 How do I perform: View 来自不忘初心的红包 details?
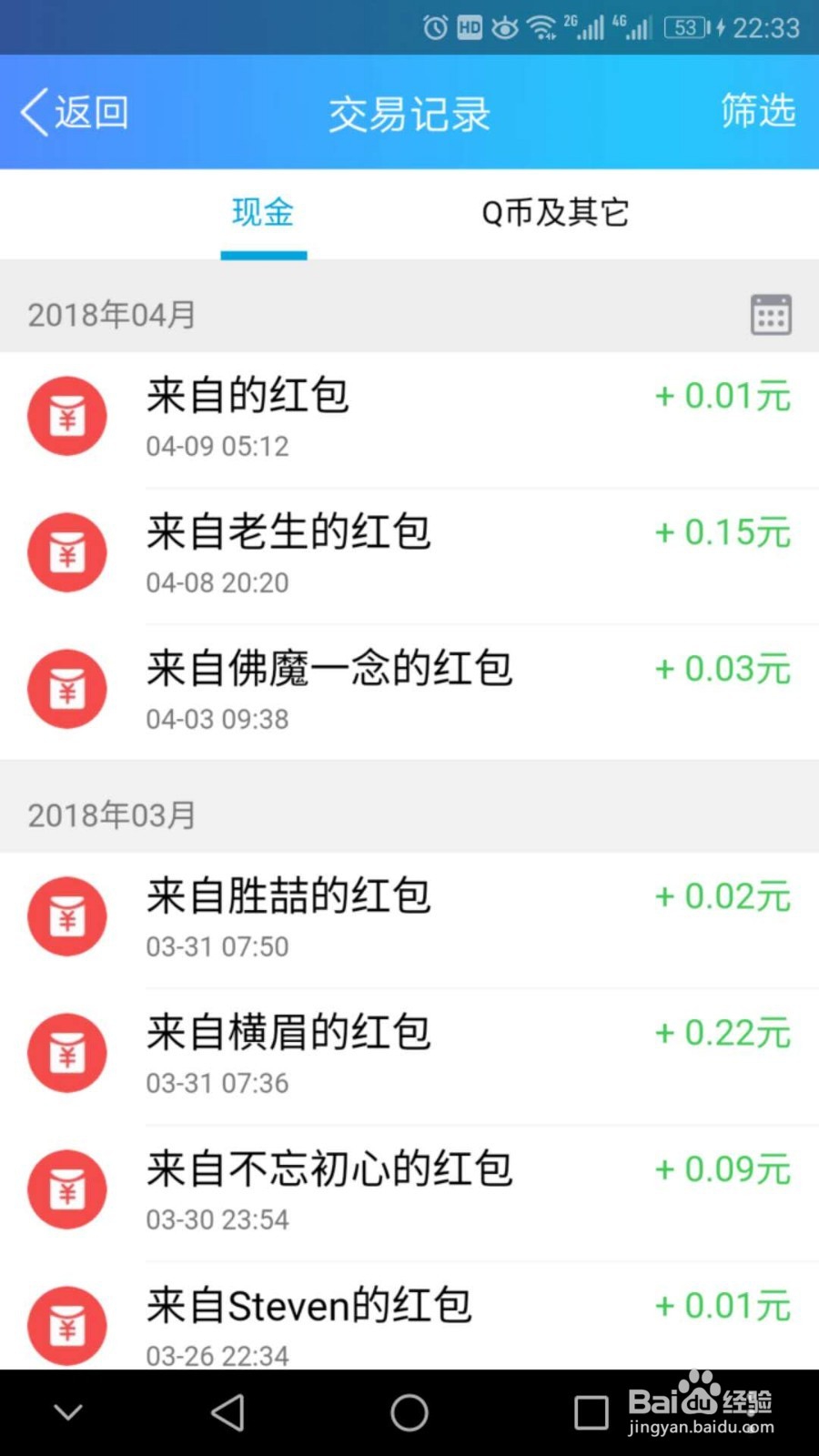tap(409, 1192)
